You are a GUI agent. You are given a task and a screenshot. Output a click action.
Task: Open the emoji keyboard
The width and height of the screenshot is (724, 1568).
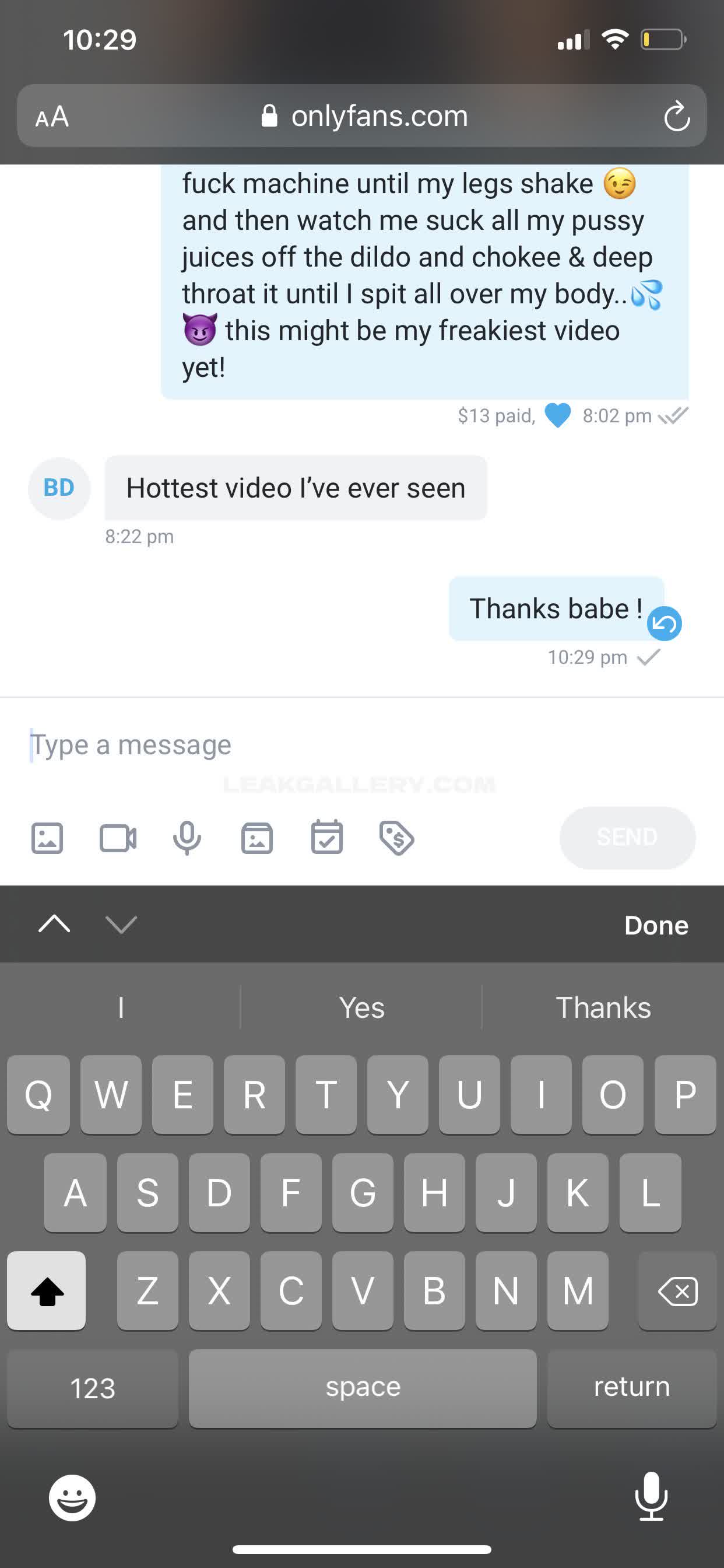[x=72, y=1497]
